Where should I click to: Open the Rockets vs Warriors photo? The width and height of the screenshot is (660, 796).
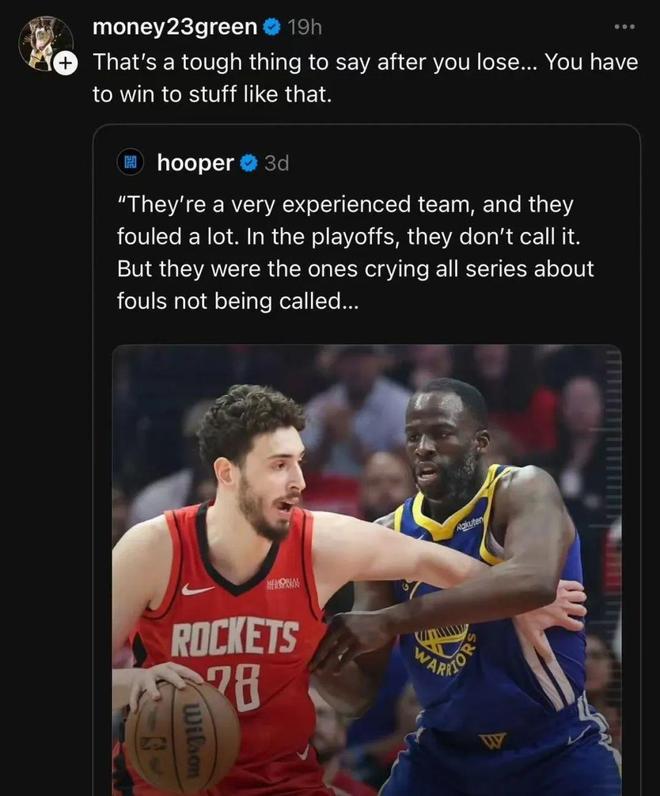click(366, 570)
